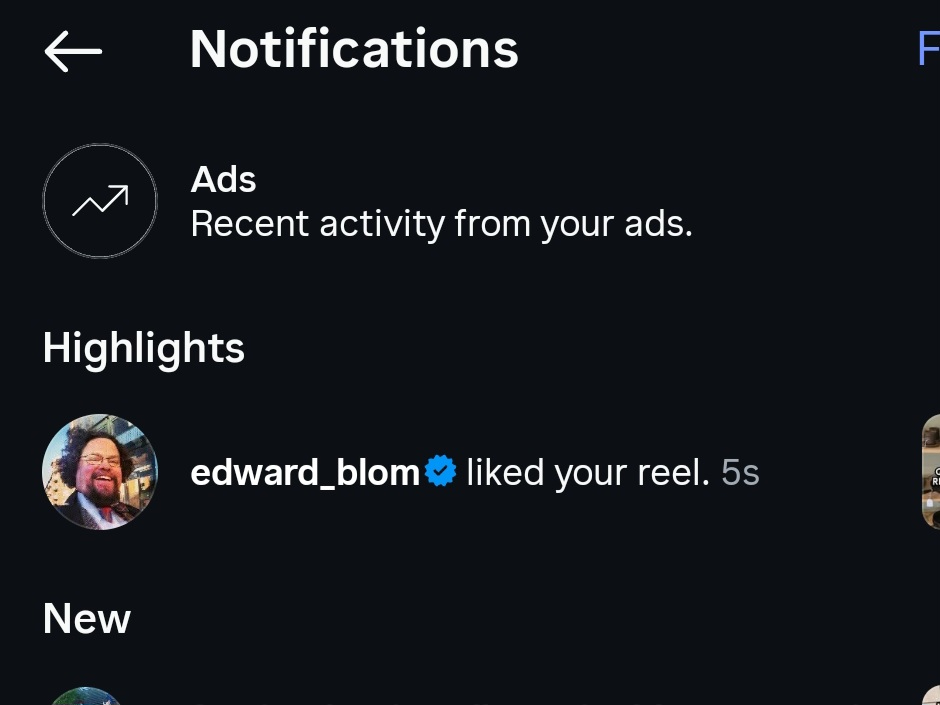Go back from the Notifications screen

point(73,50)
